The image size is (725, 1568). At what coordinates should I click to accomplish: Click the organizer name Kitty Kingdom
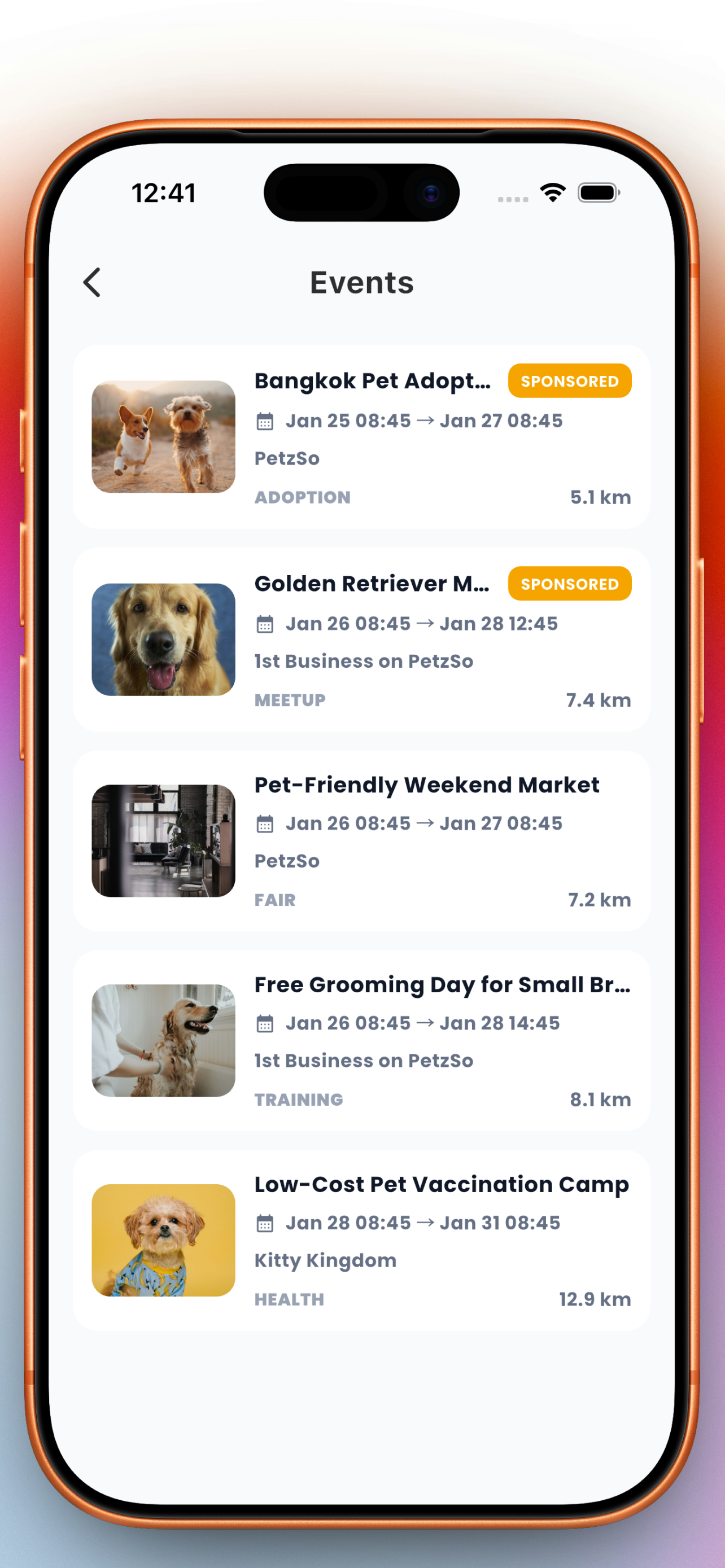(325, 1260)
